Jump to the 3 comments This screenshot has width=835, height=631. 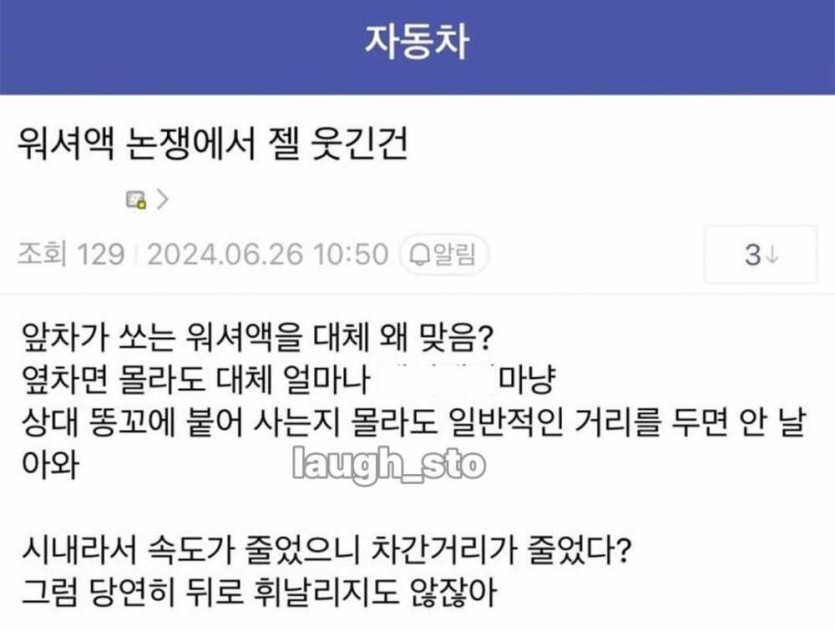pyautogui.click(x=761, y=255)
